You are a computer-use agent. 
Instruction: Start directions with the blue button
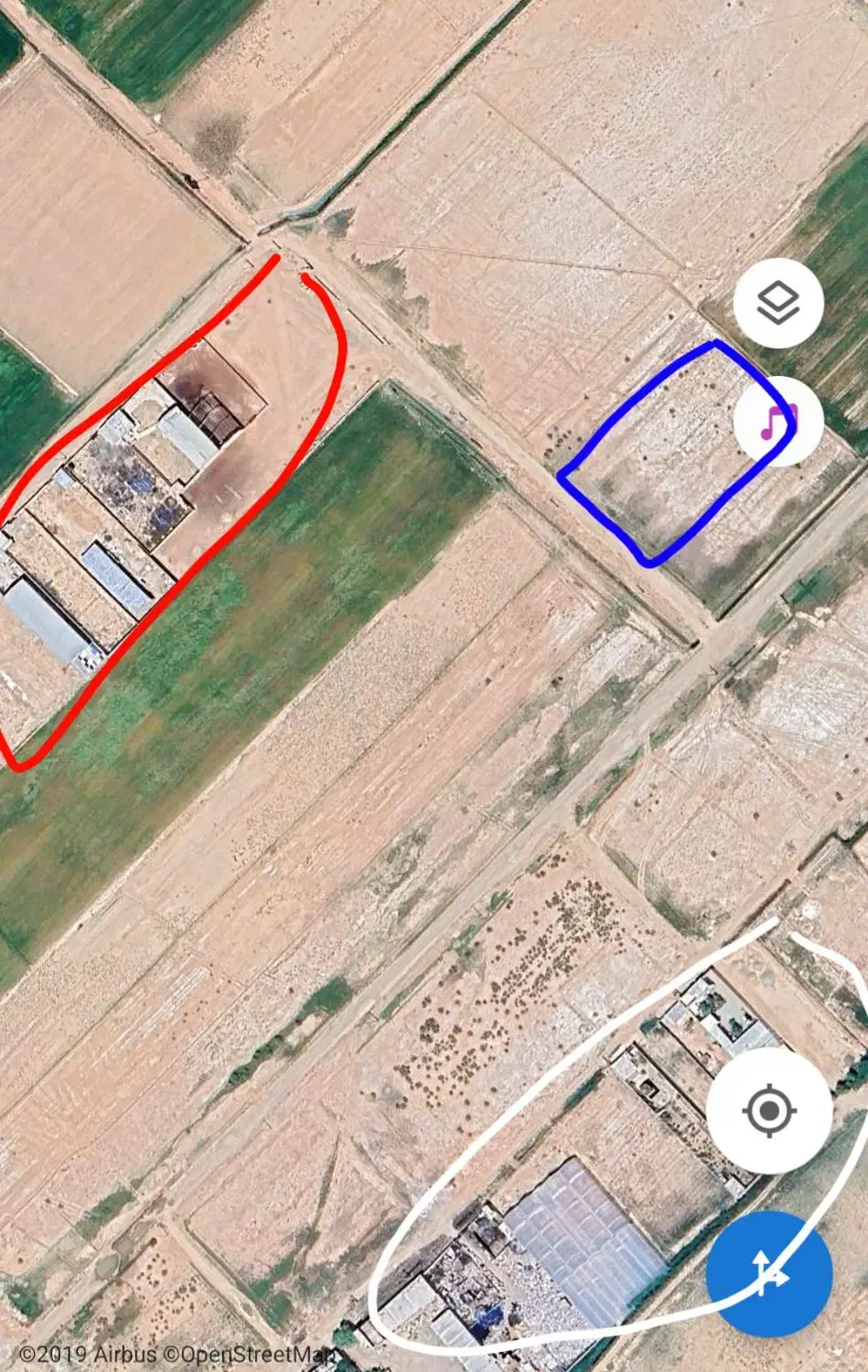[768, 1272]
